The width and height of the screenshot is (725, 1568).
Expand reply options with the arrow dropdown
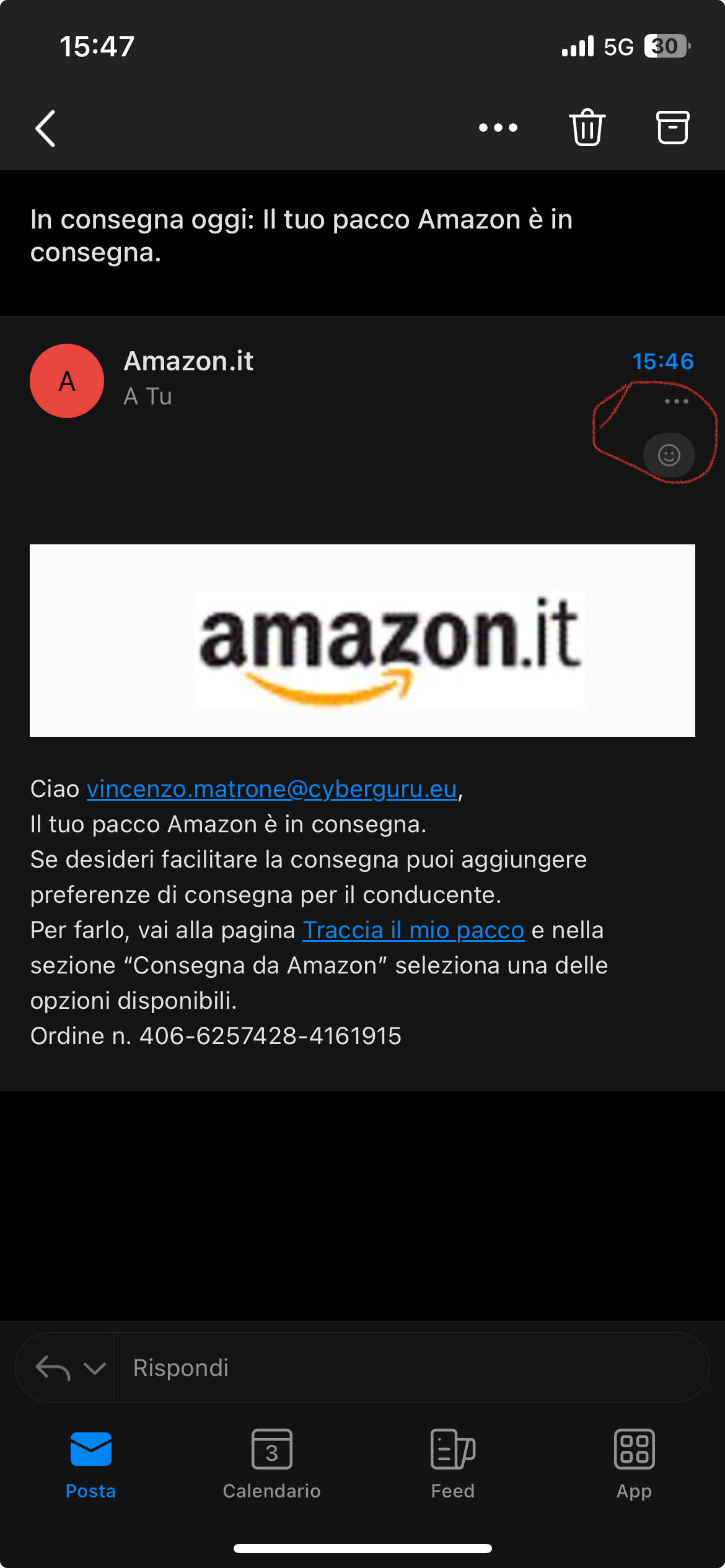pyautogui.click(x=94, y=1368)
